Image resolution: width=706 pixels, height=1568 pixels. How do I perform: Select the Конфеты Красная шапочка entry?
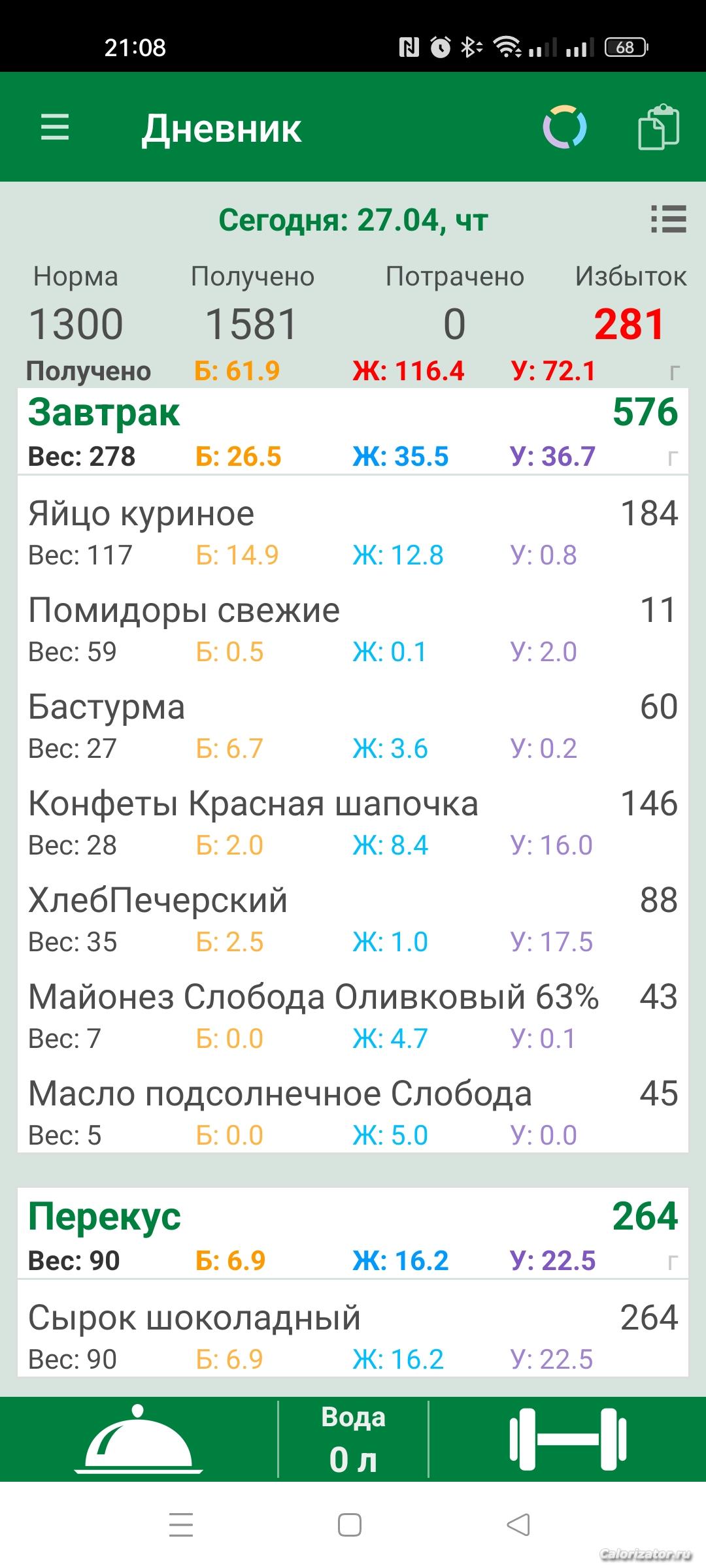(x=353, y=823)
